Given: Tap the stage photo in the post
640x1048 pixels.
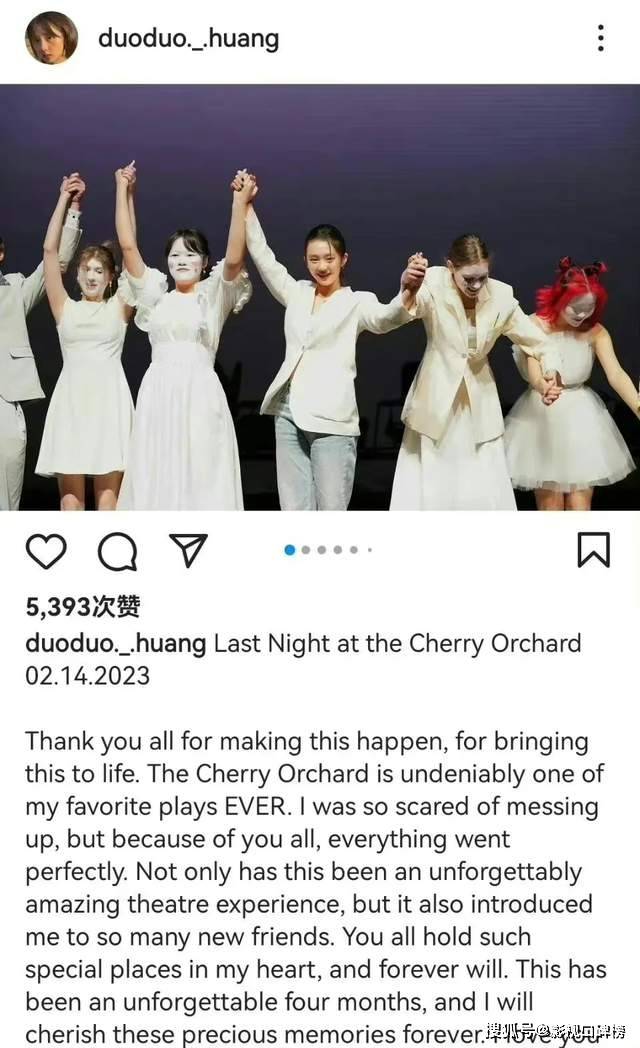Looking at the screenshot, I should pyautogui.click(x=320, y=297).
